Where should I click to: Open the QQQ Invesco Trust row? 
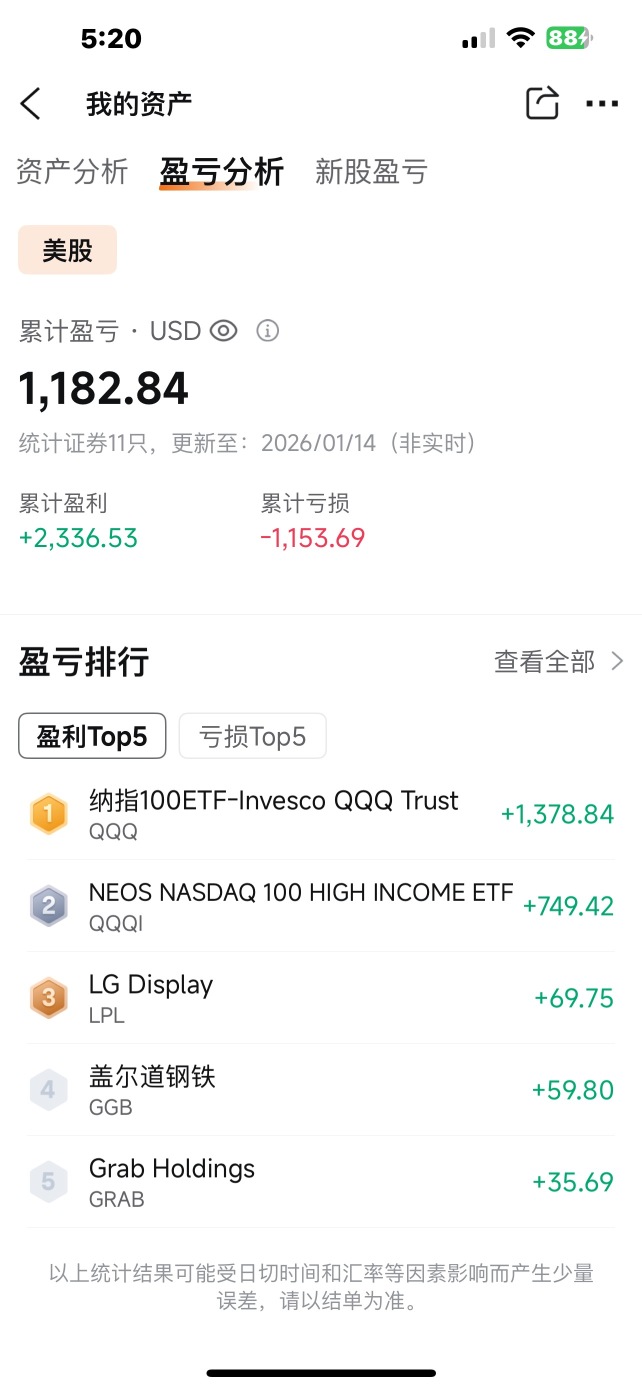tap(321, 814)
